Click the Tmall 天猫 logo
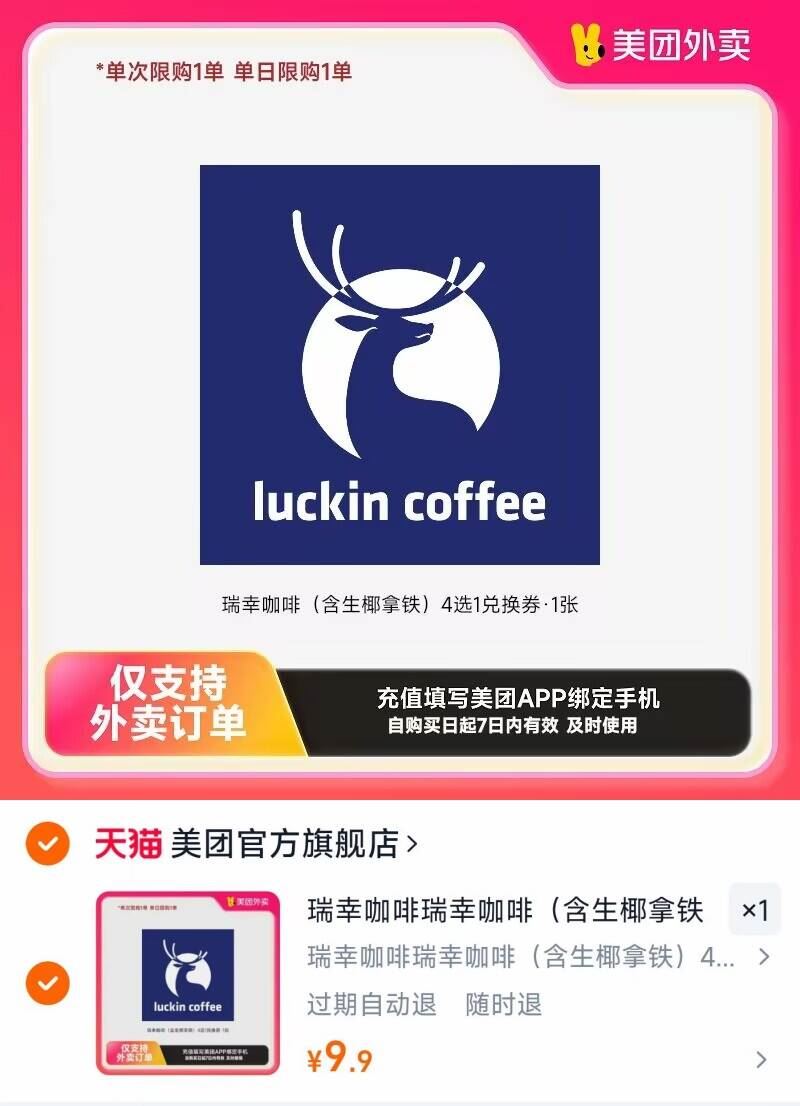Viewport: 800px width, 1106px height. point(128,844)
